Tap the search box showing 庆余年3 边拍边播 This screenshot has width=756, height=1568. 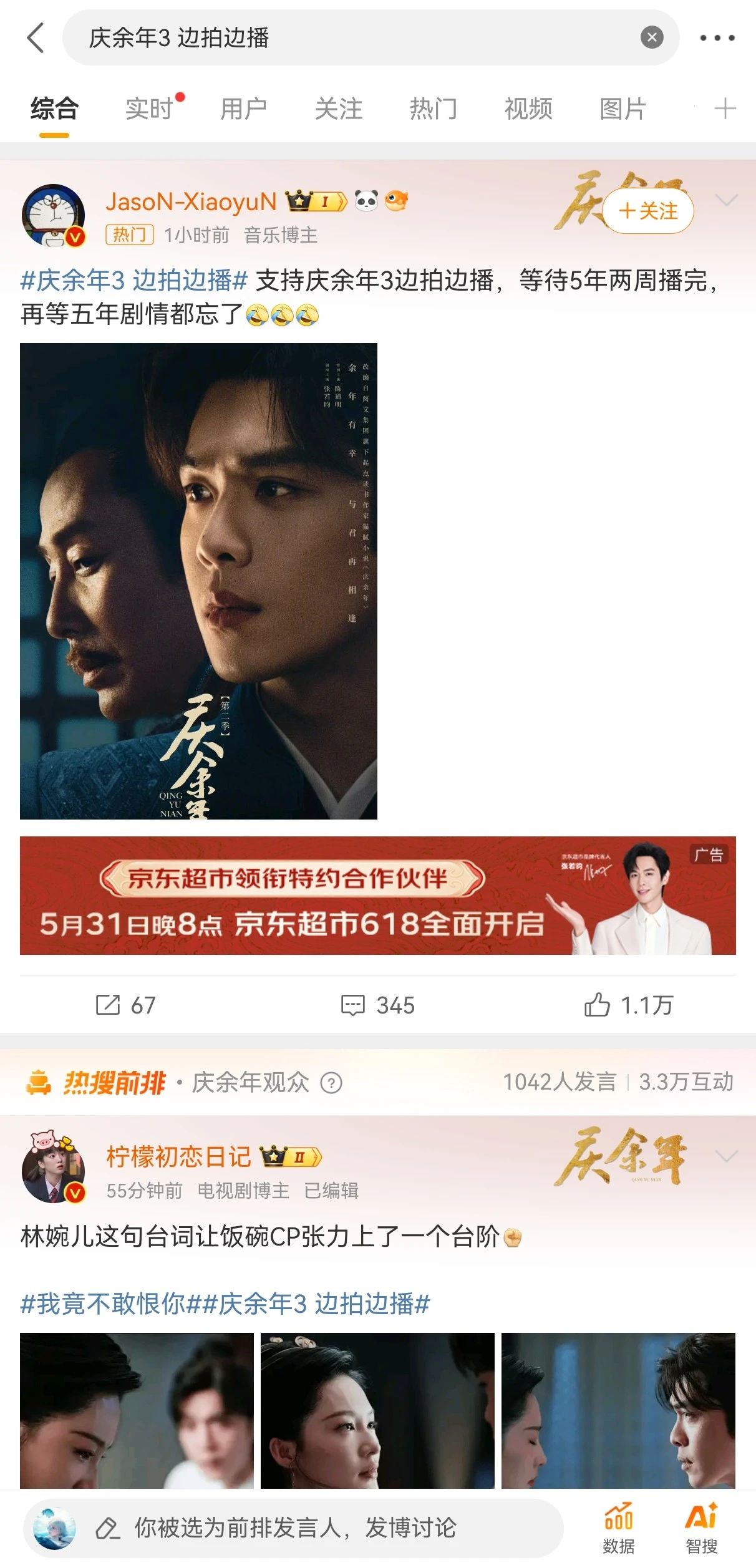[349, 38]
